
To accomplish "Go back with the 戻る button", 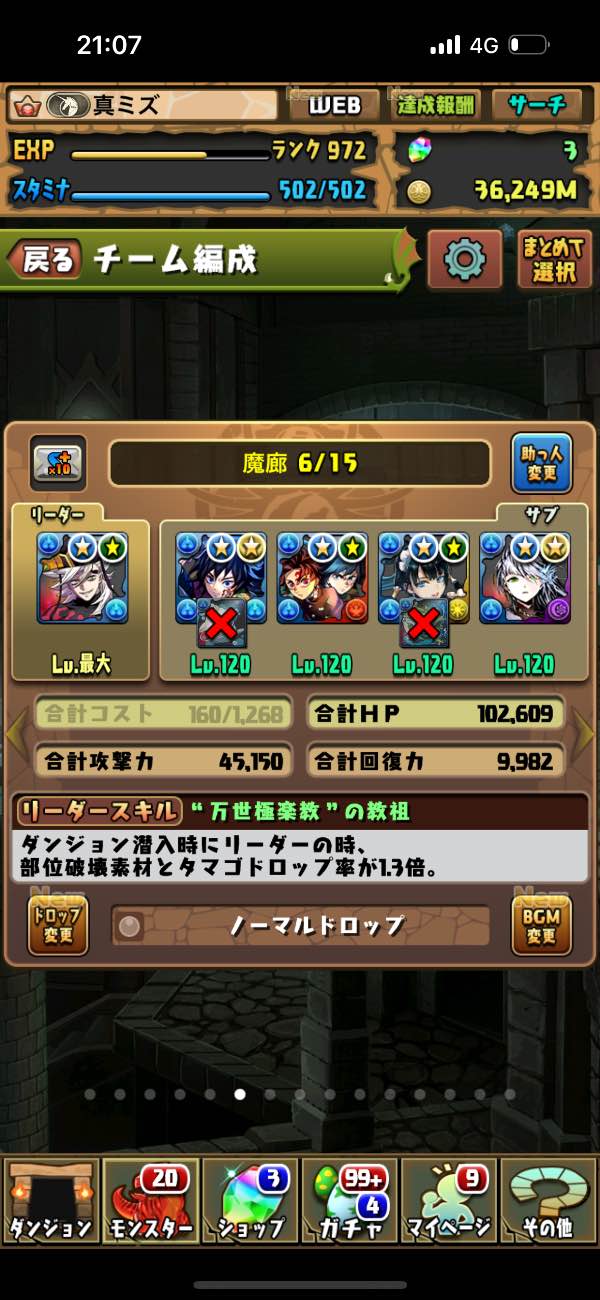I will coord(45,261).
